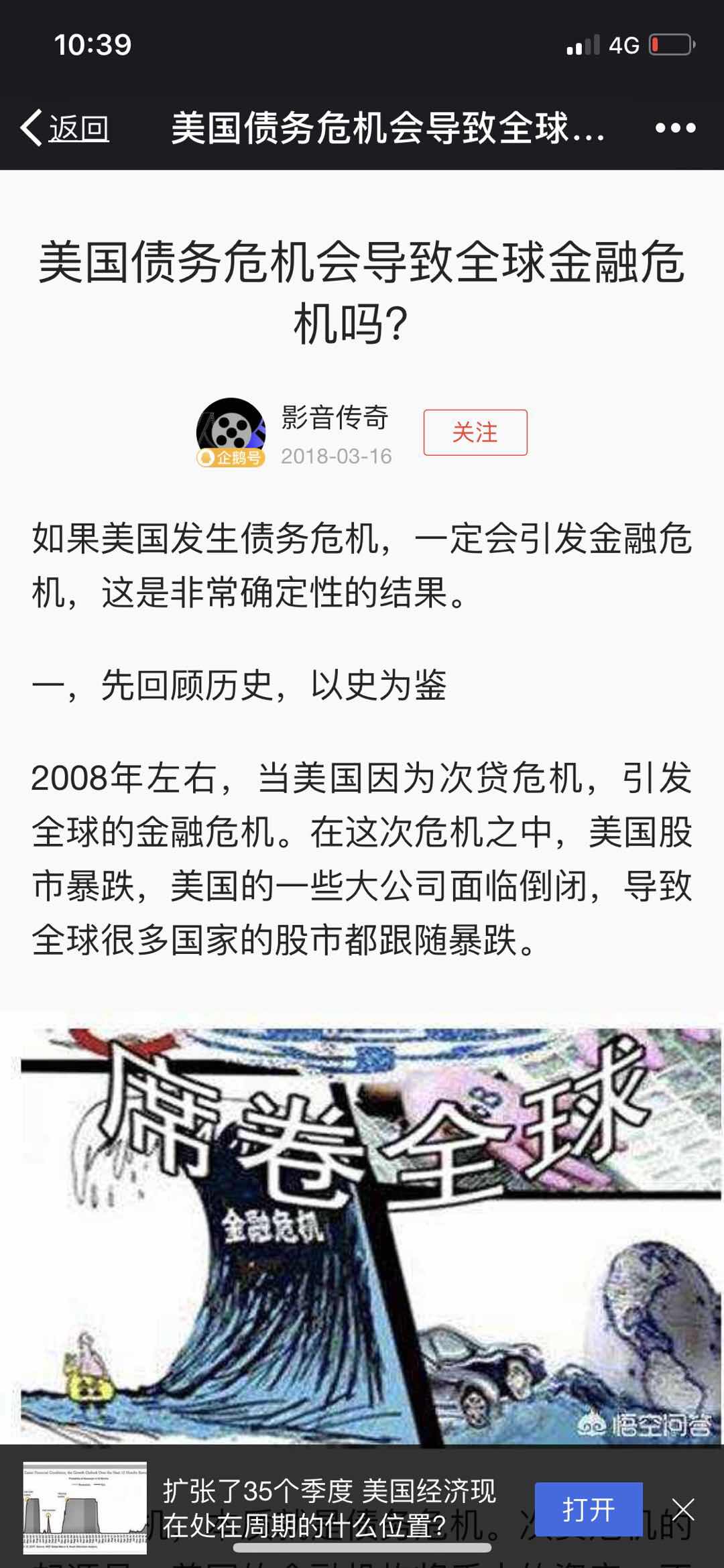Go back using the 返回 button
Image resolution: width=724 pixels, height=1568 pixels.
[x=65, y=127]
